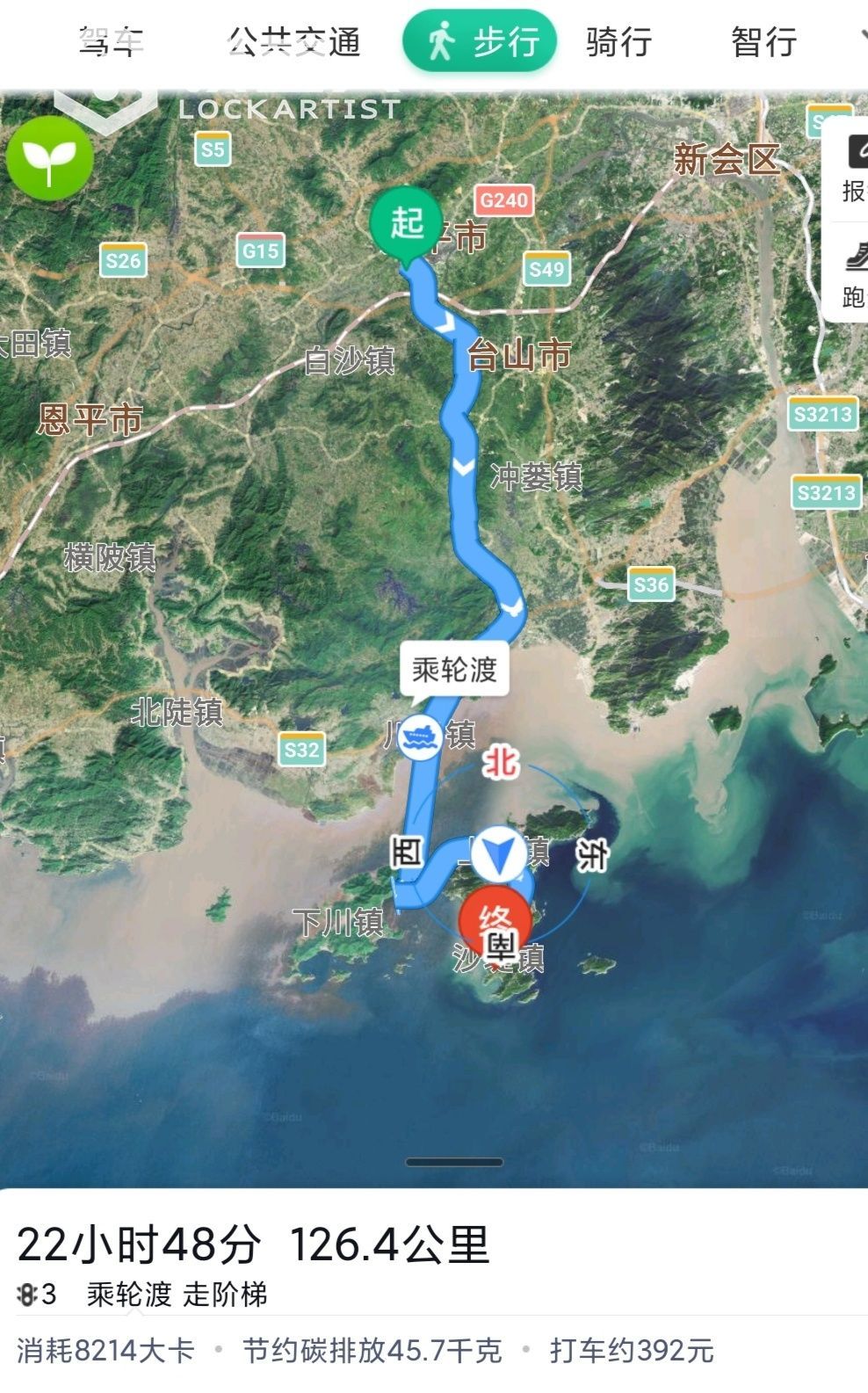This screenshot has height=1393, width=868.
Task: Tap the 乘轮渡 ferry label on map
Action: click(x=454, y=671)
